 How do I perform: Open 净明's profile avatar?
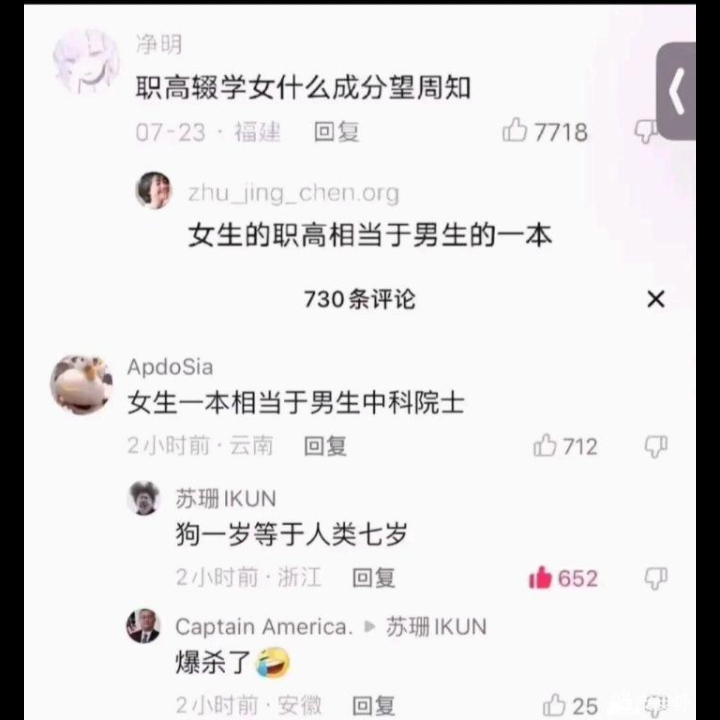(85, 62)
